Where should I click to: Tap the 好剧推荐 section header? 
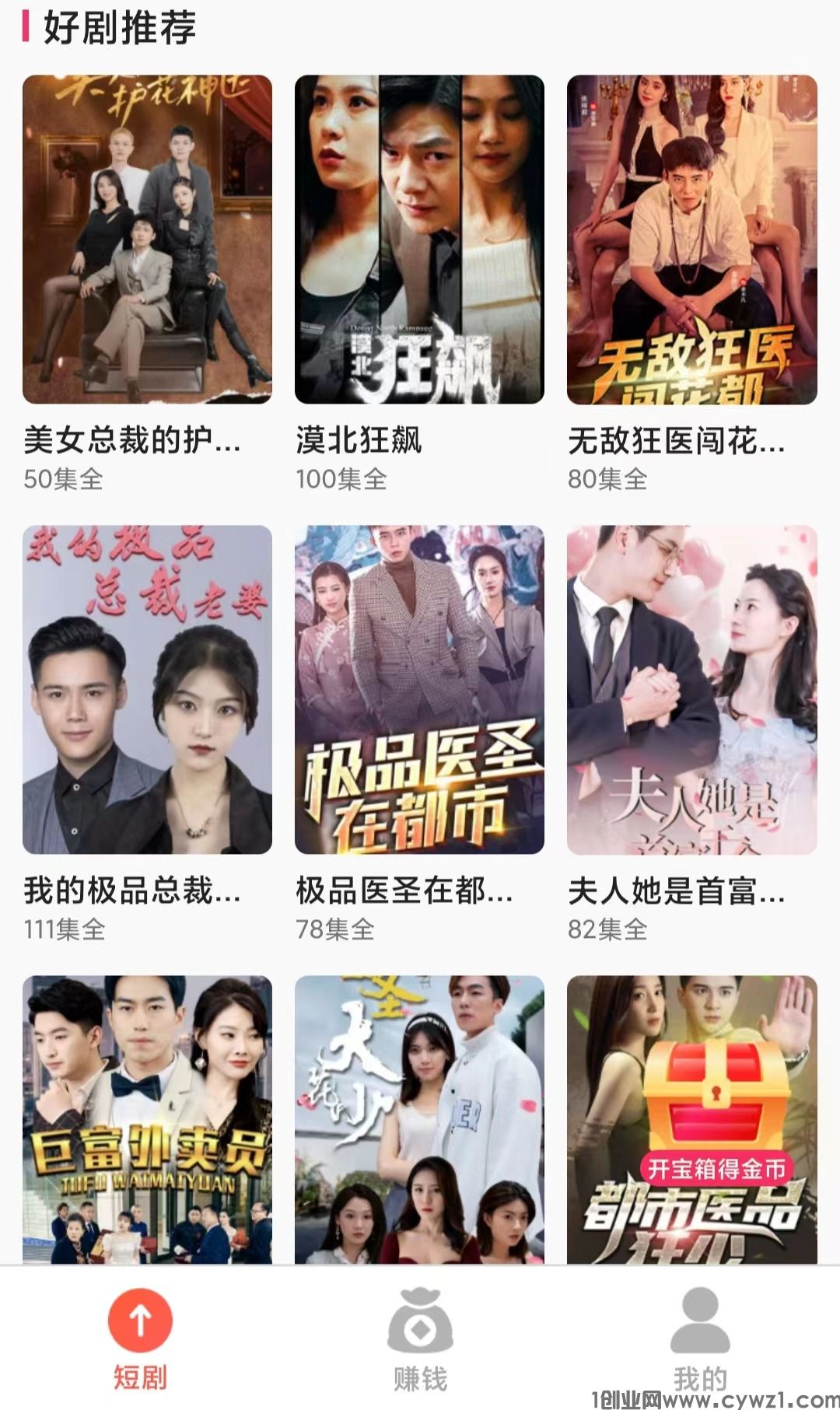click(117, 26)
